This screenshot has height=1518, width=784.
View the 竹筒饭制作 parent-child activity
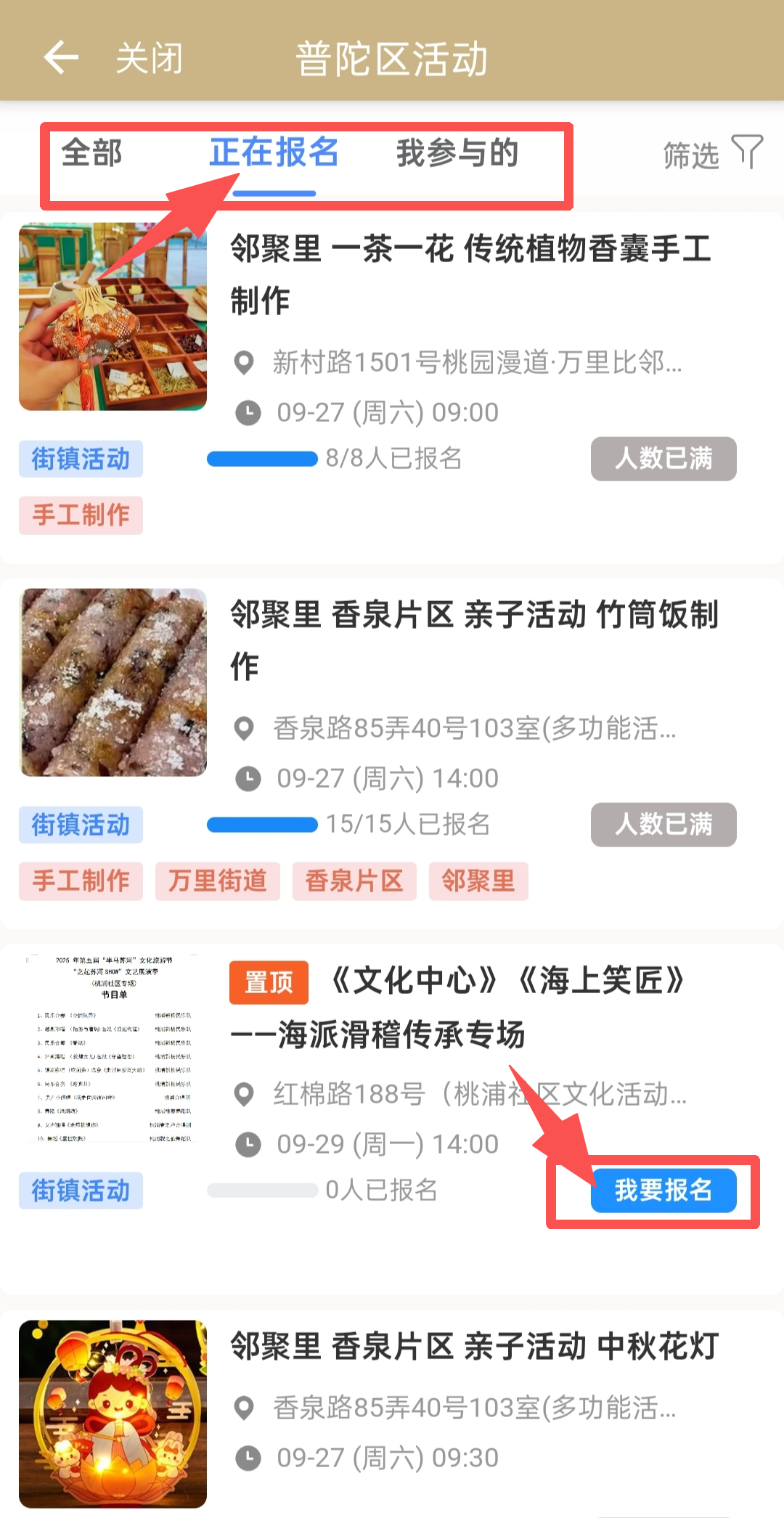tap(473, 640)
